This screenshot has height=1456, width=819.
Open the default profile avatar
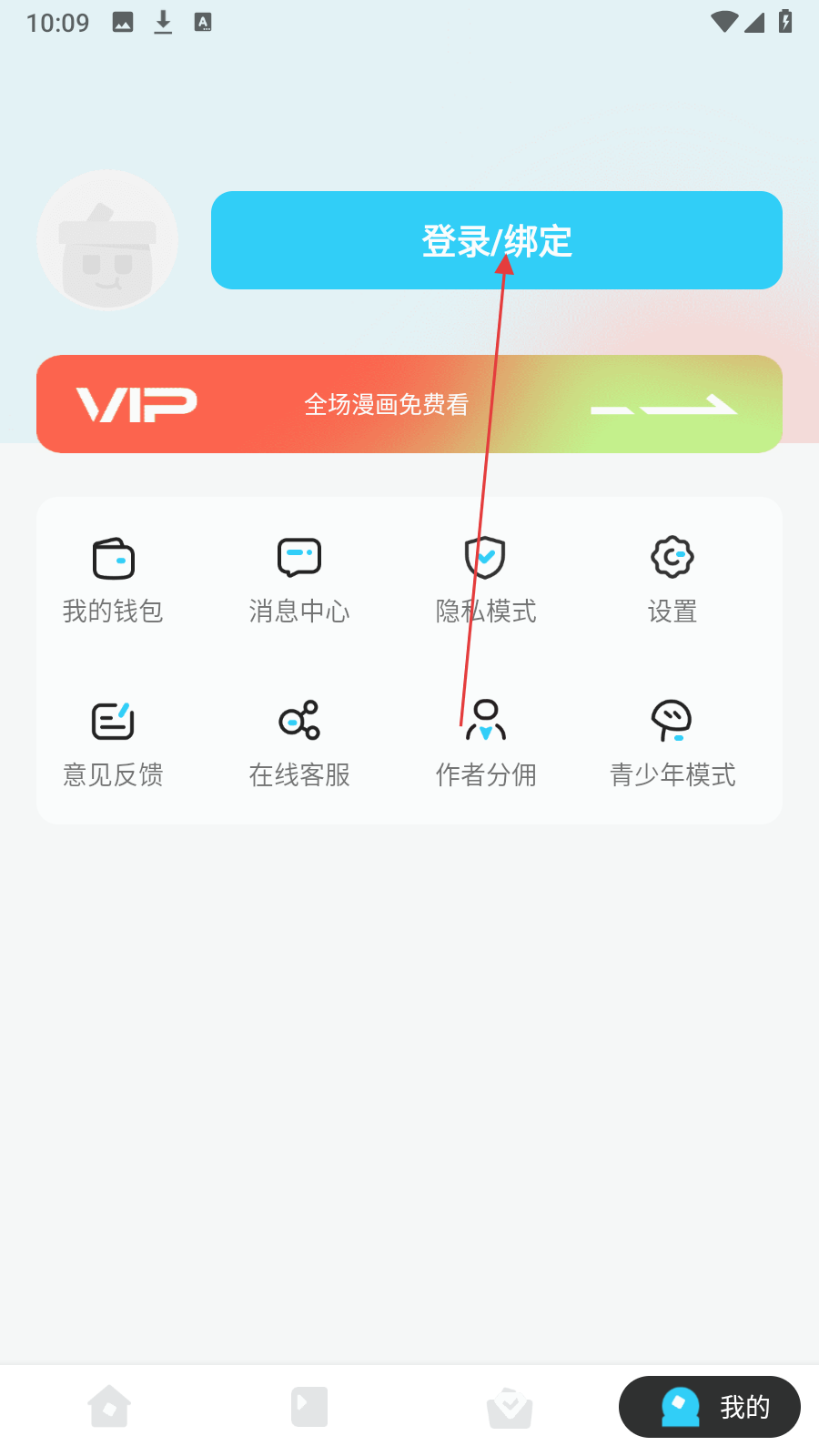pyautogui.click(x=107, y=240)
